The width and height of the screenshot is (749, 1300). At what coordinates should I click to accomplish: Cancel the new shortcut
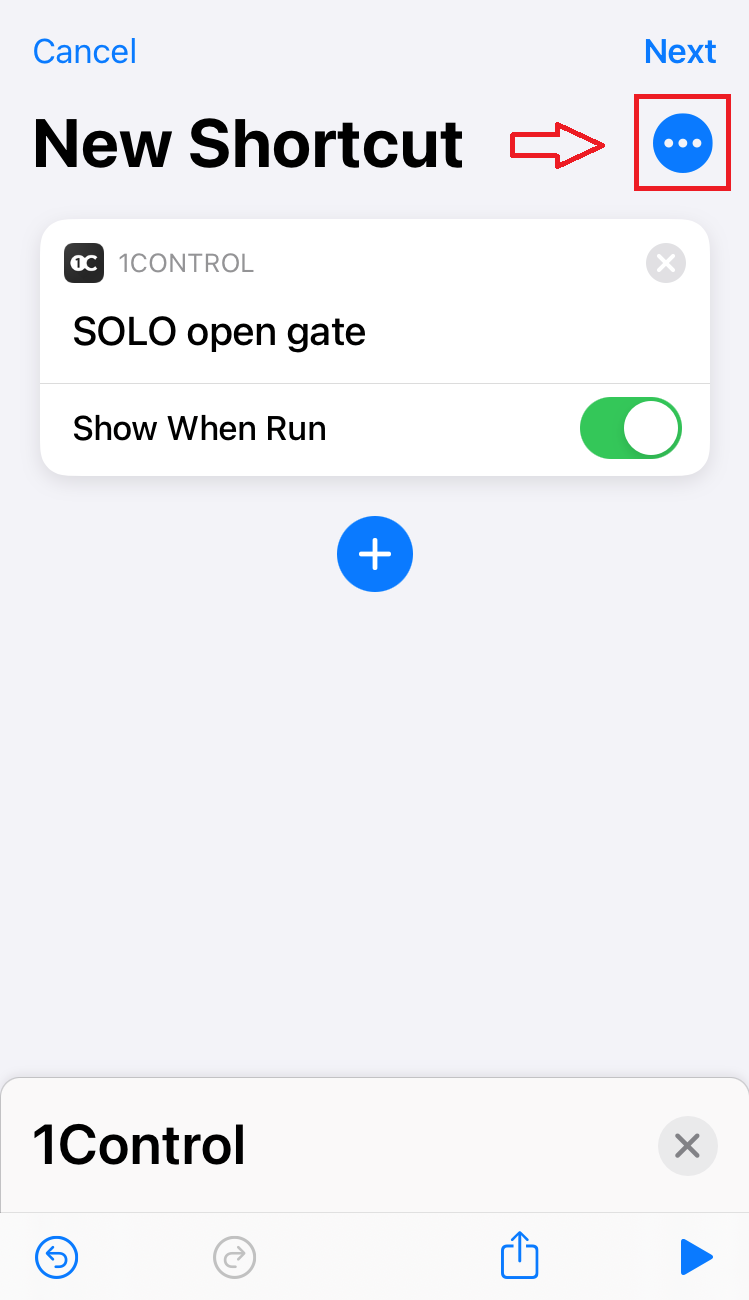point(85,51)
